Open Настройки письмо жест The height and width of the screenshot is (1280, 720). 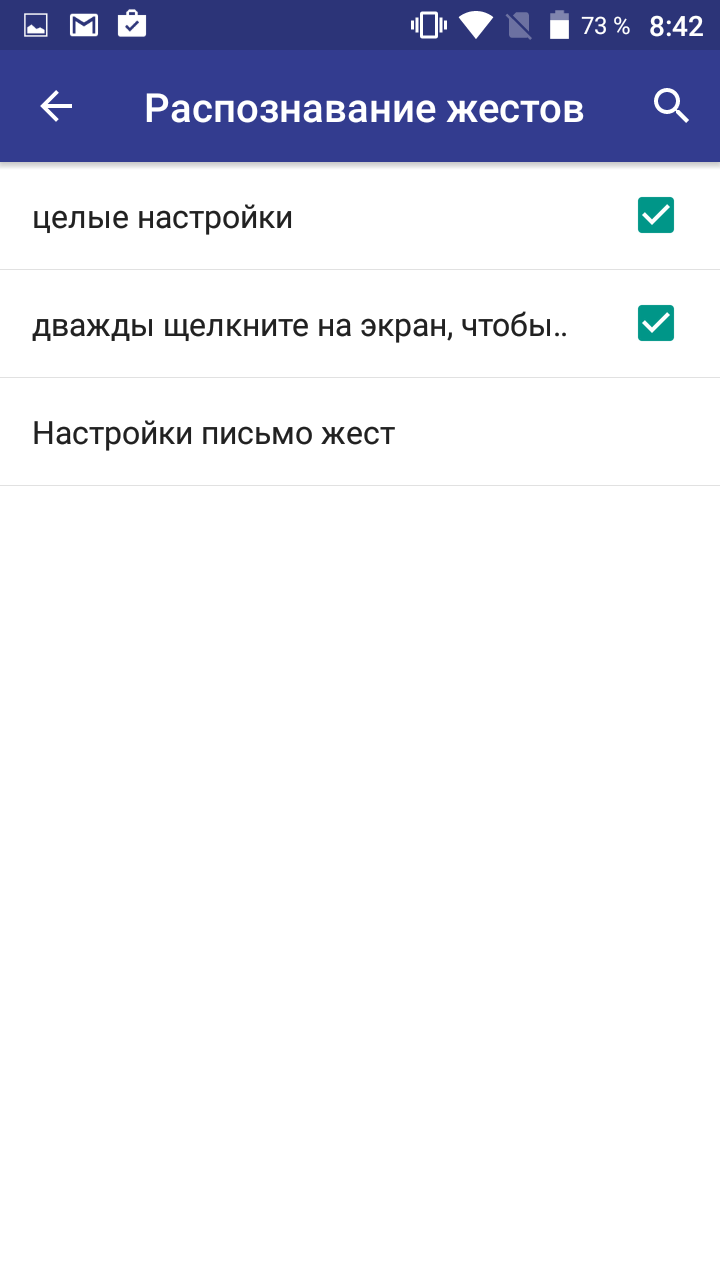(360, 432)
